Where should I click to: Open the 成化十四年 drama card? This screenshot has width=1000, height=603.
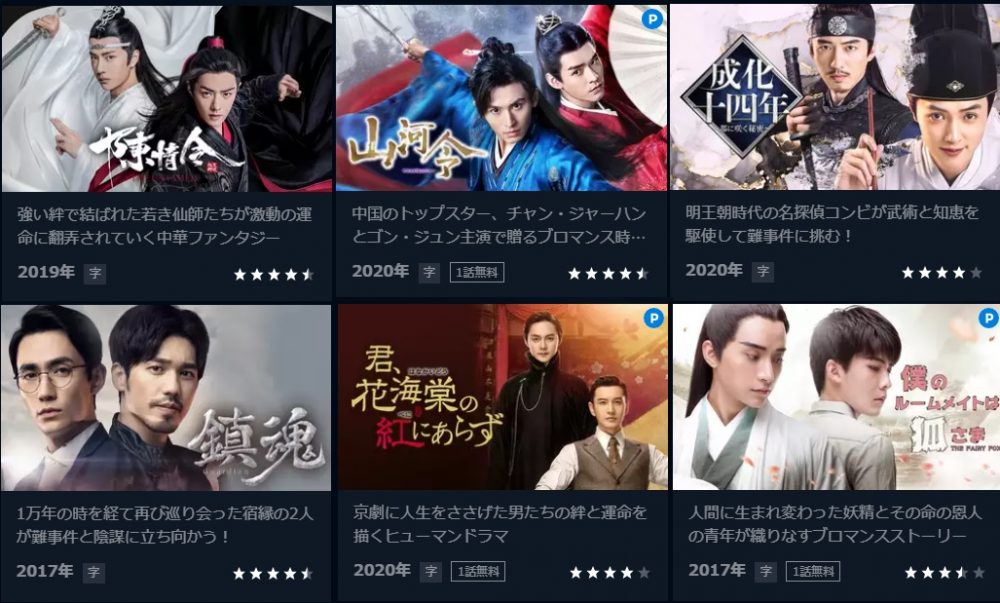point(835,98)
